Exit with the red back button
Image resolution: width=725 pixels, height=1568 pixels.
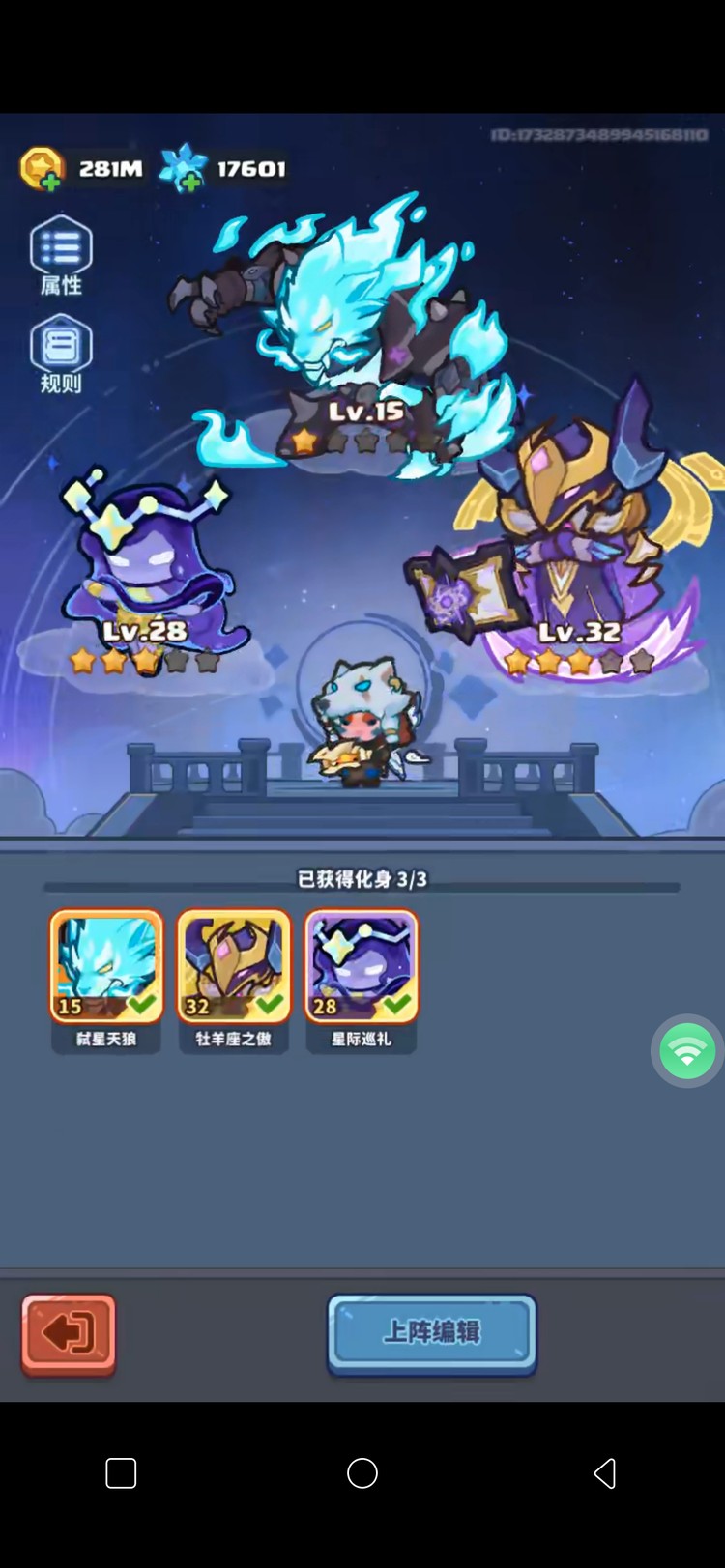pos(69,1333)
